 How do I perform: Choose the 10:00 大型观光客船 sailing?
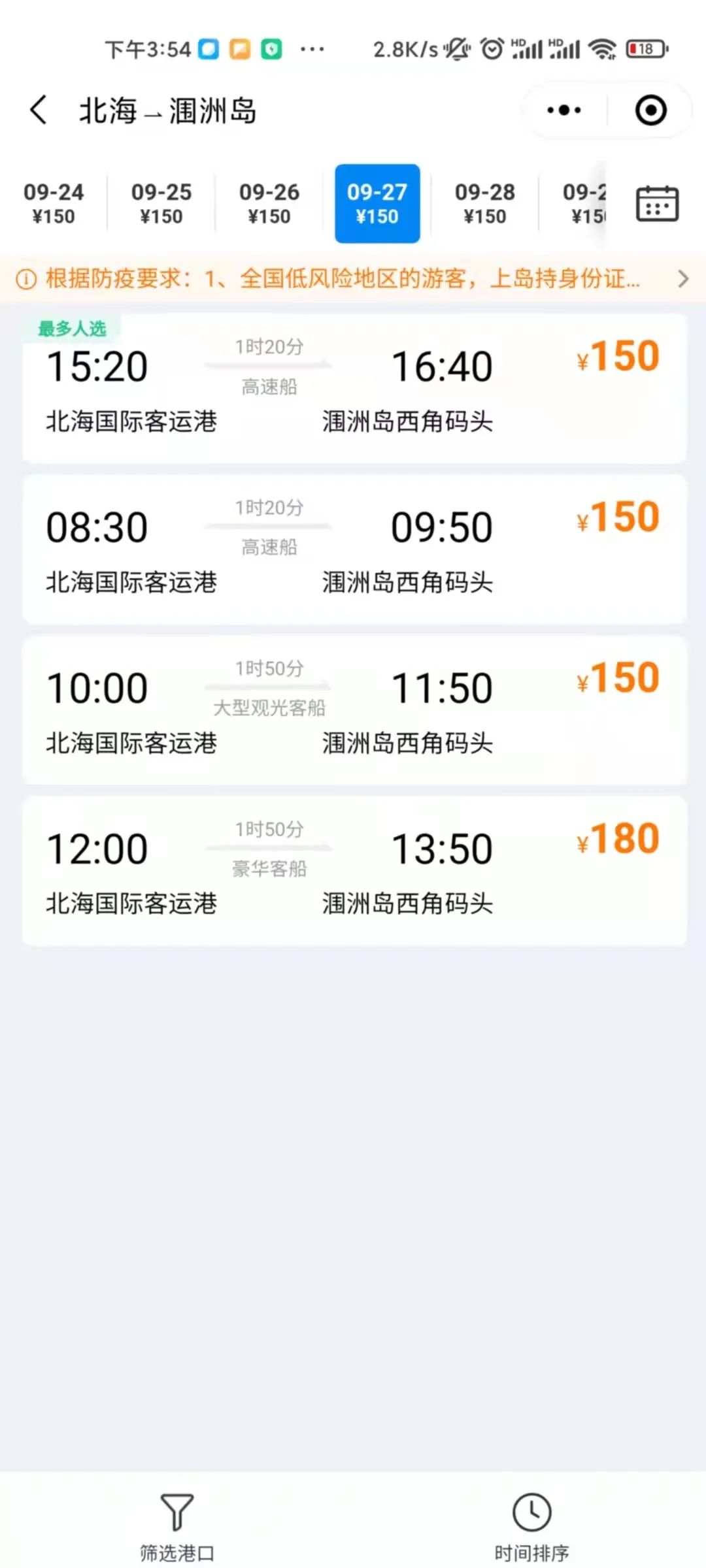pyautogui.click(x=354, y=710)
